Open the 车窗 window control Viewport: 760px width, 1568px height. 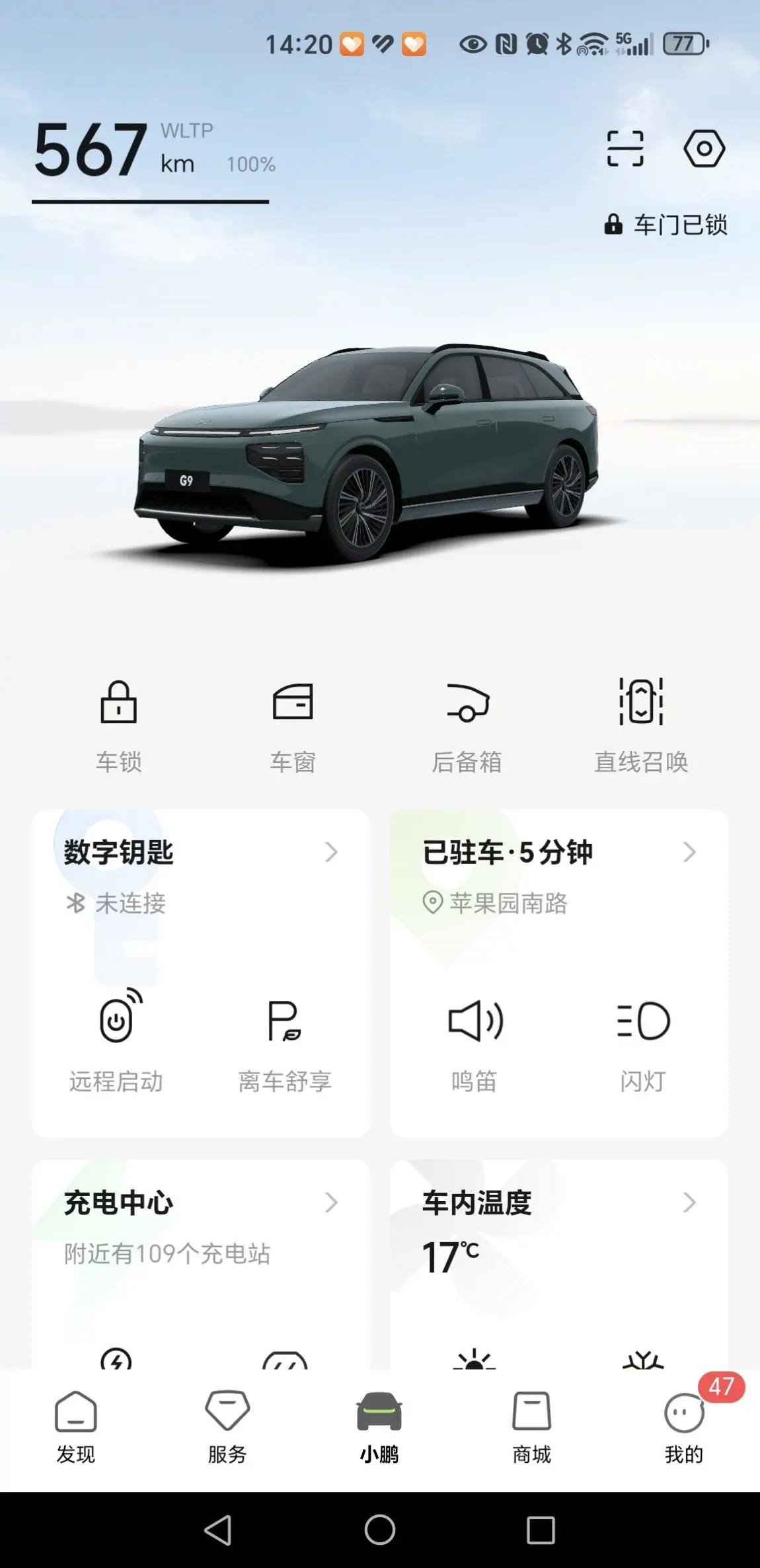pyautogui.click(x=293, y=725)
